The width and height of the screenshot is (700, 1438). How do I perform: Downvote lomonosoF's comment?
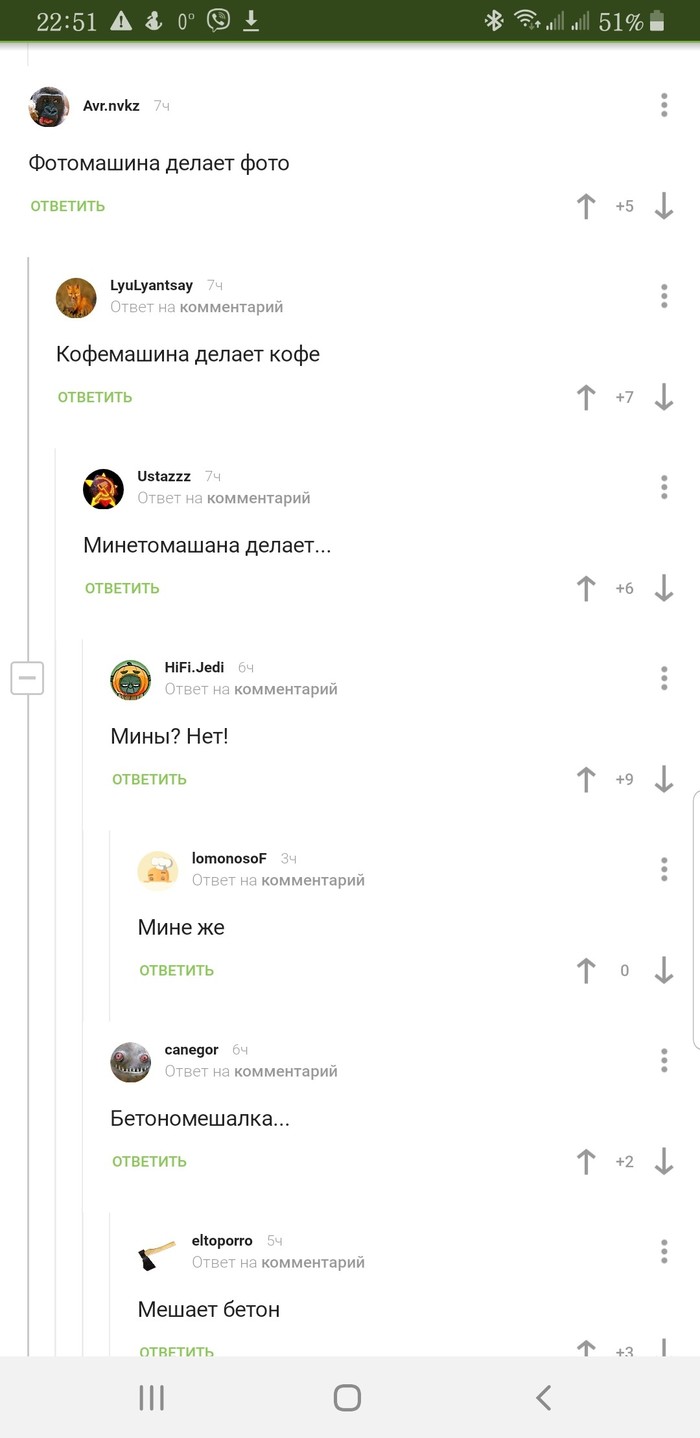(664, 970)
